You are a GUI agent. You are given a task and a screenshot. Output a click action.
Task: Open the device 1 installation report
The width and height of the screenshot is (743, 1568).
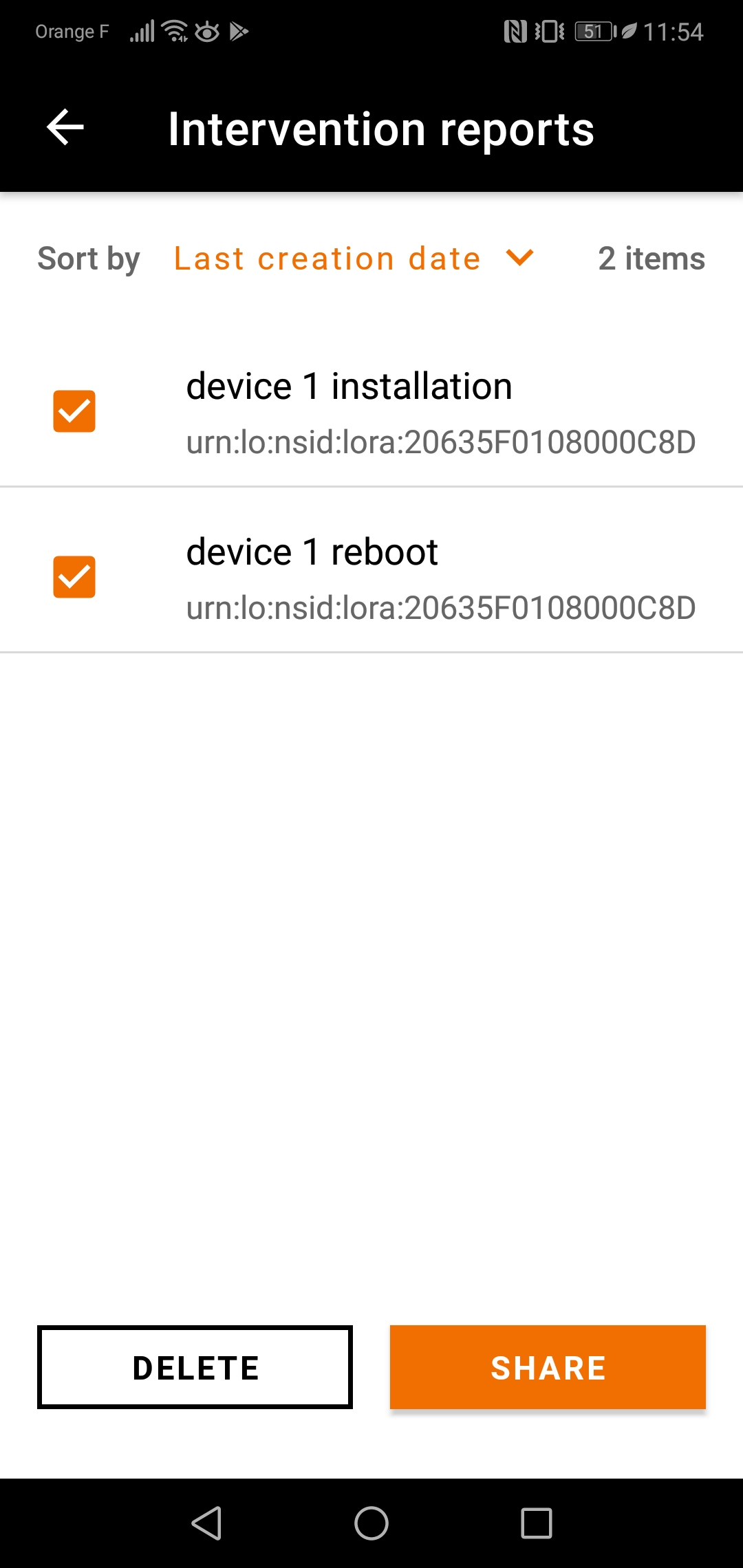pos(349,385)
